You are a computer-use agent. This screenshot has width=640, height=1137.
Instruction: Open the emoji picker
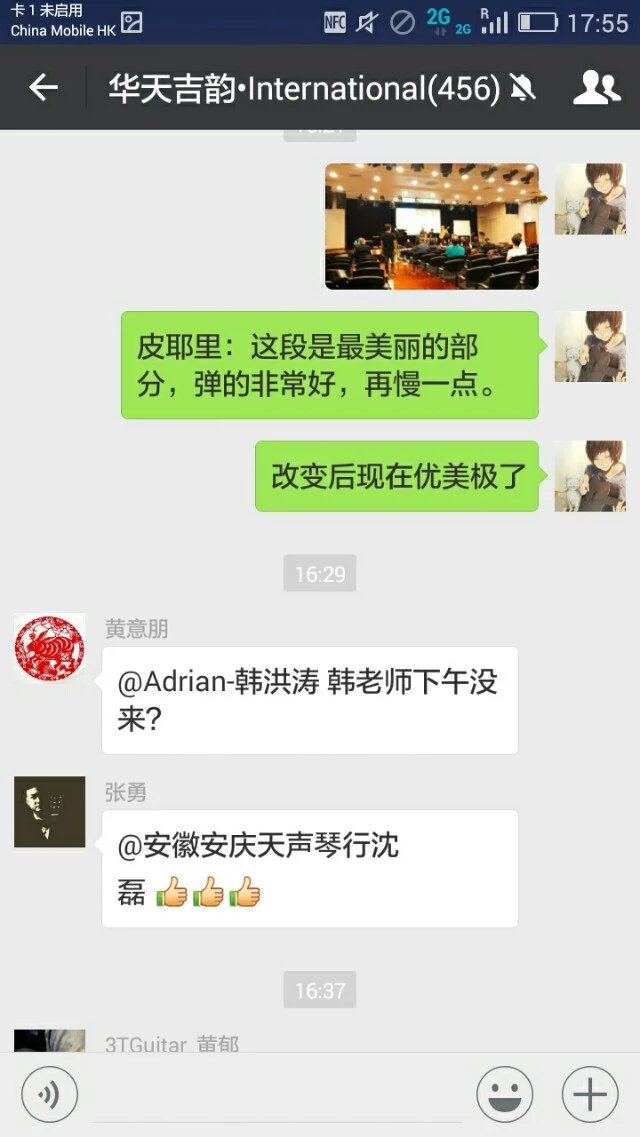click(x=504, y=1095)
